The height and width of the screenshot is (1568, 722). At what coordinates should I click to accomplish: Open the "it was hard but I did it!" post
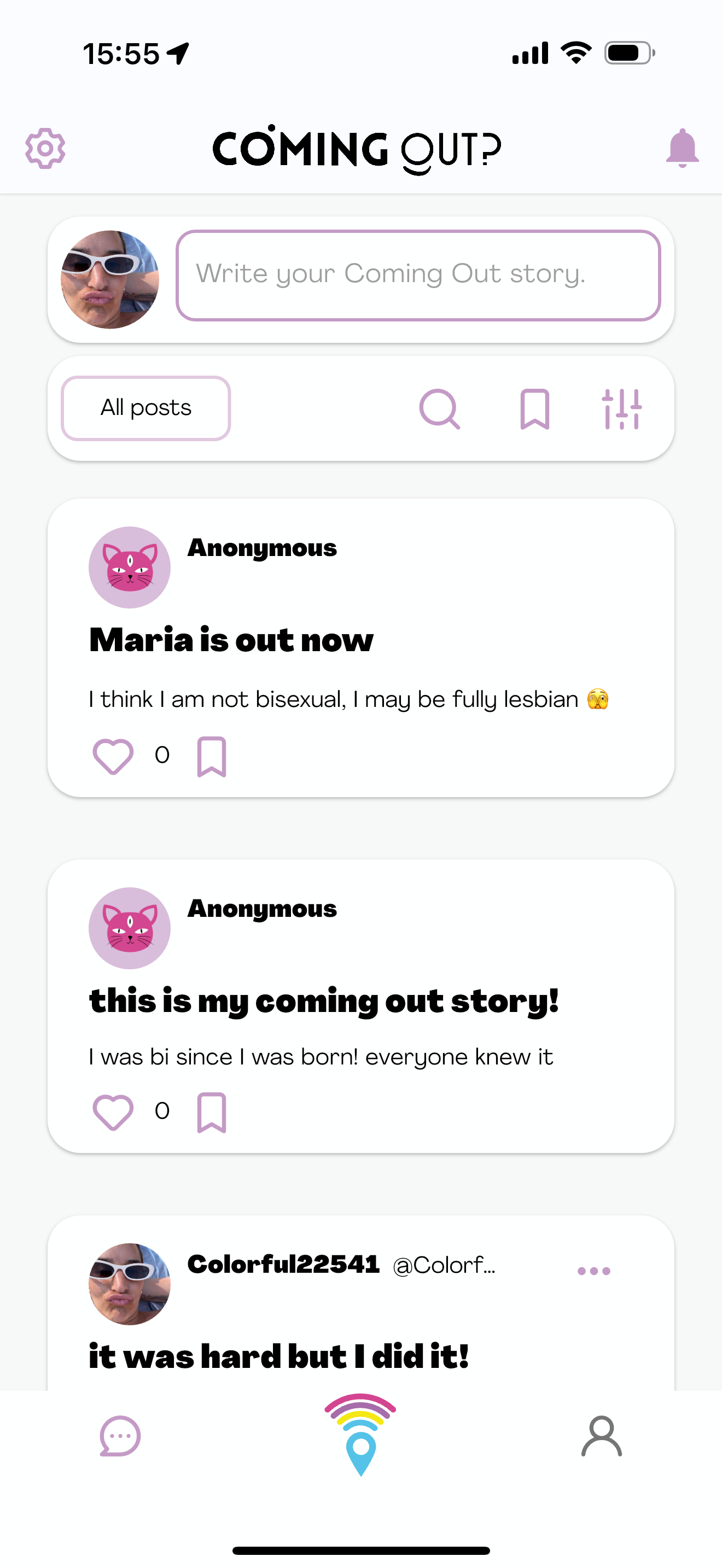point(279,1358)
